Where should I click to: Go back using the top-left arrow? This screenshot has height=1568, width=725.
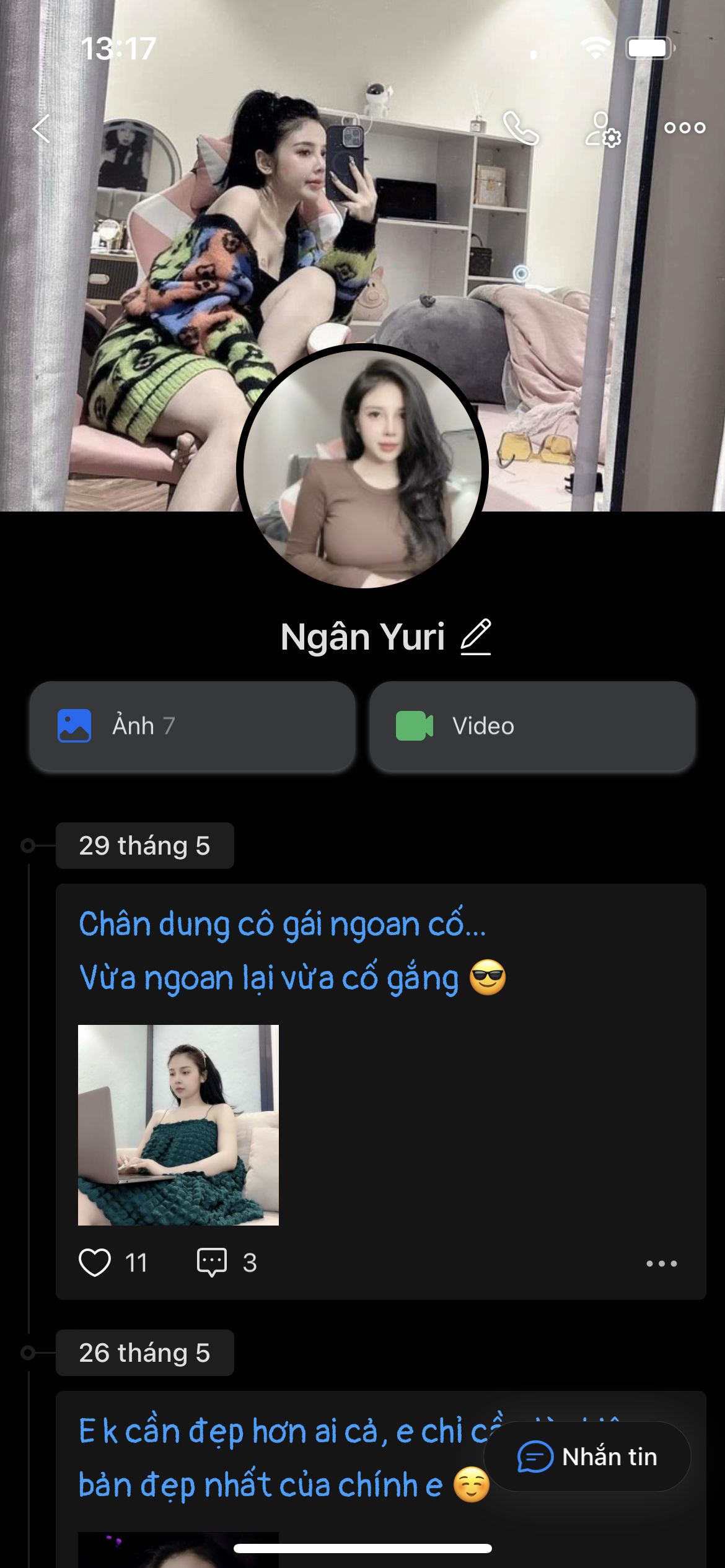tap(41, 129)
